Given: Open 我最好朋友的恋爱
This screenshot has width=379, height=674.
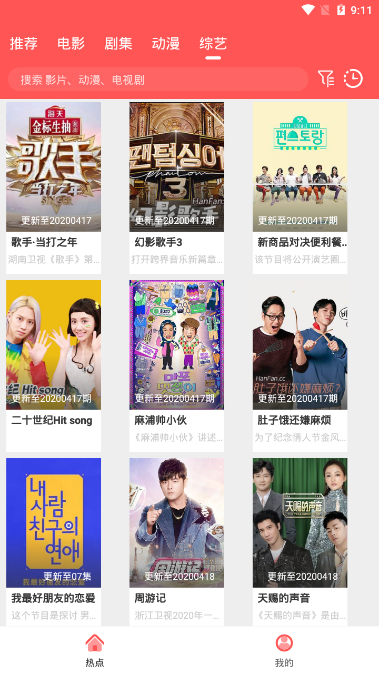Looking at the screenshot, I should click(x=53, y=542).
